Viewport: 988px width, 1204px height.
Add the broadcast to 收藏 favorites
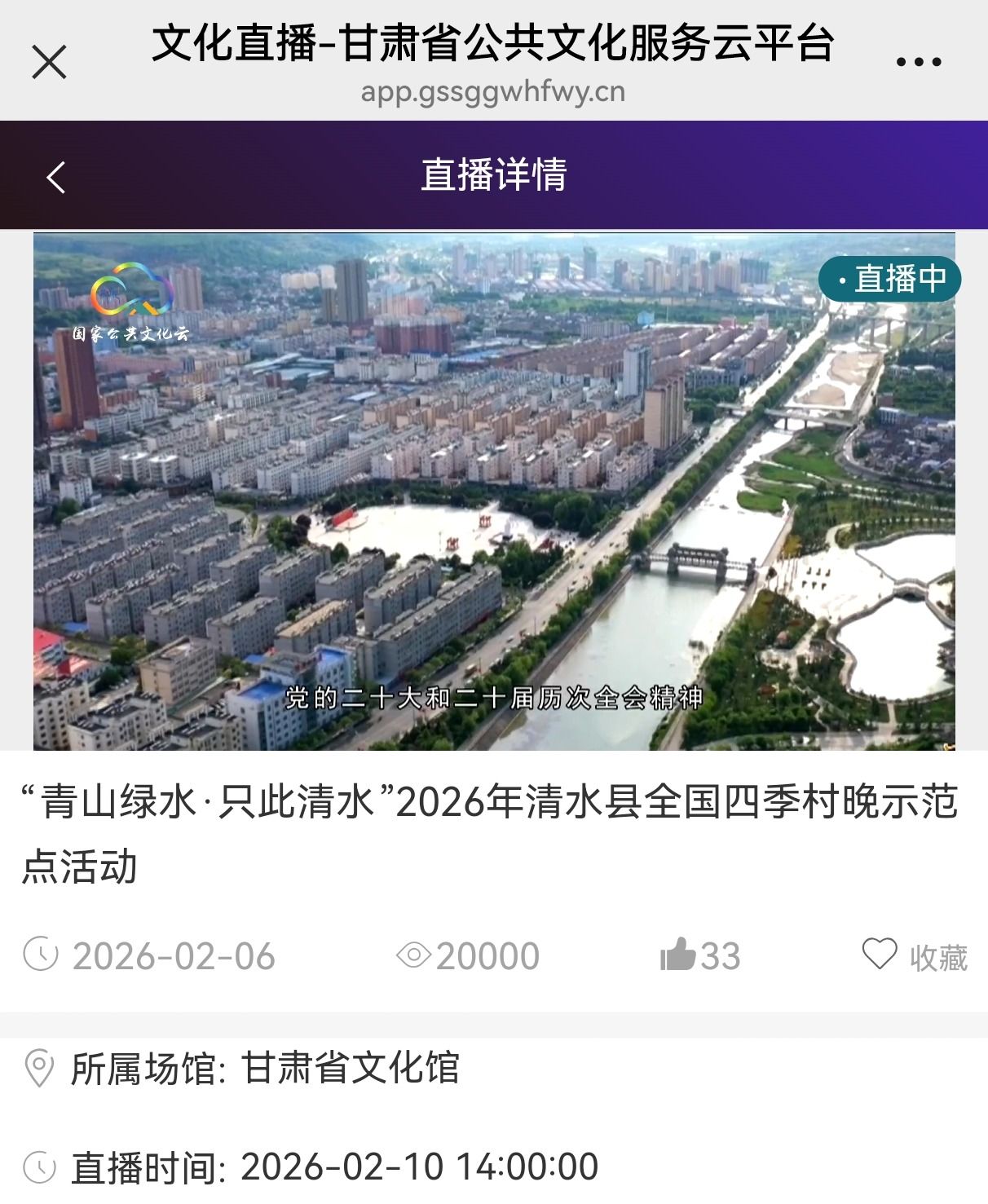pyautogui.click(x=880, y=955)
